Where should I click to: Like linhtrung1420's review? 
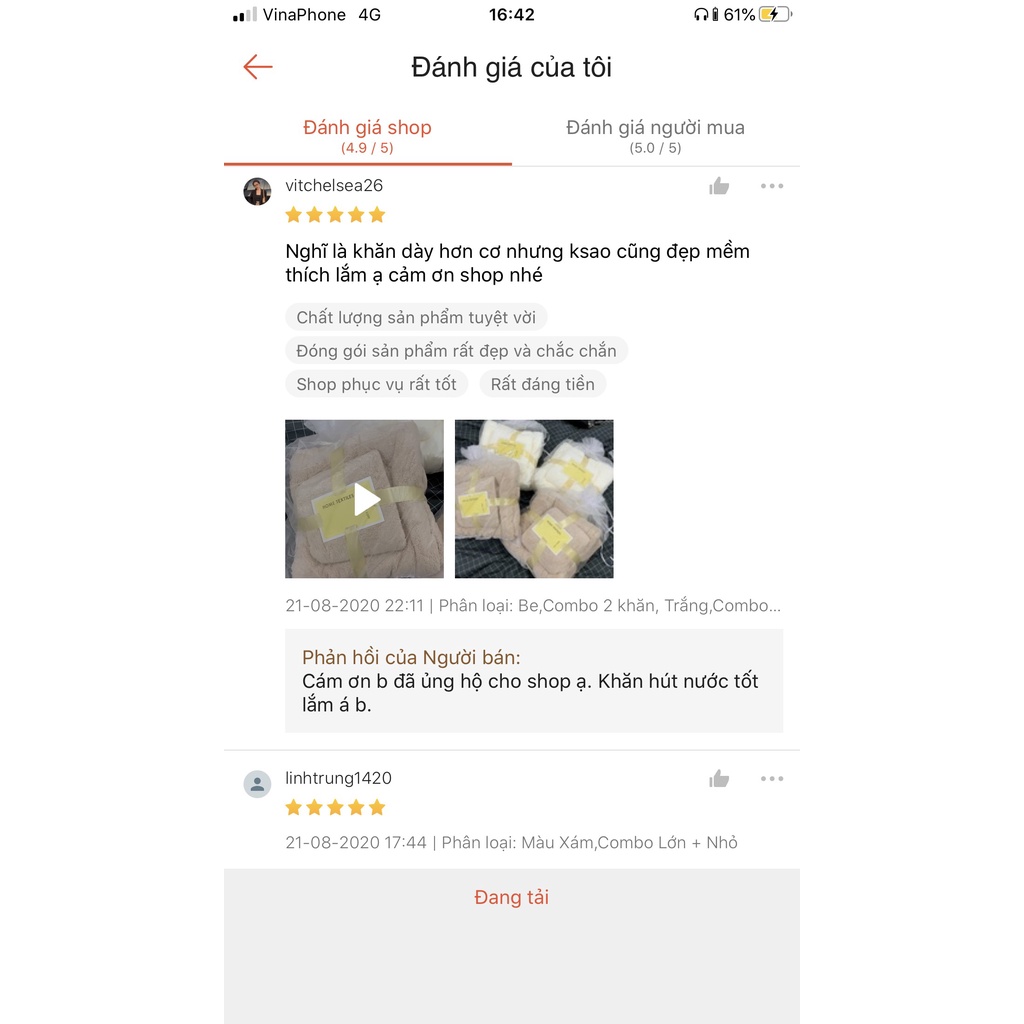pos(719,779)
